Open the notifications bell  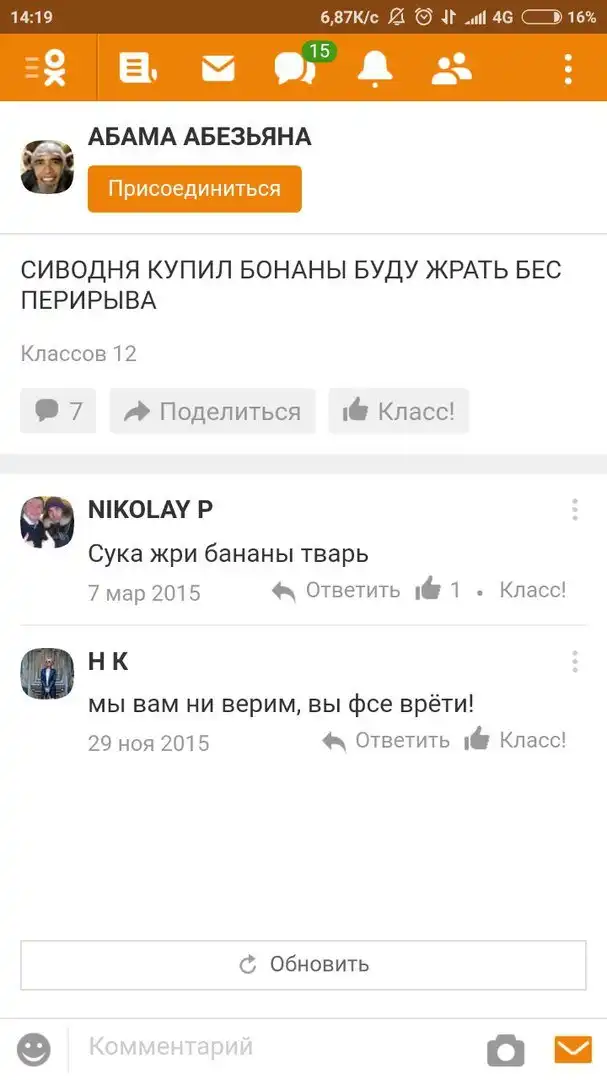[376, 68]
